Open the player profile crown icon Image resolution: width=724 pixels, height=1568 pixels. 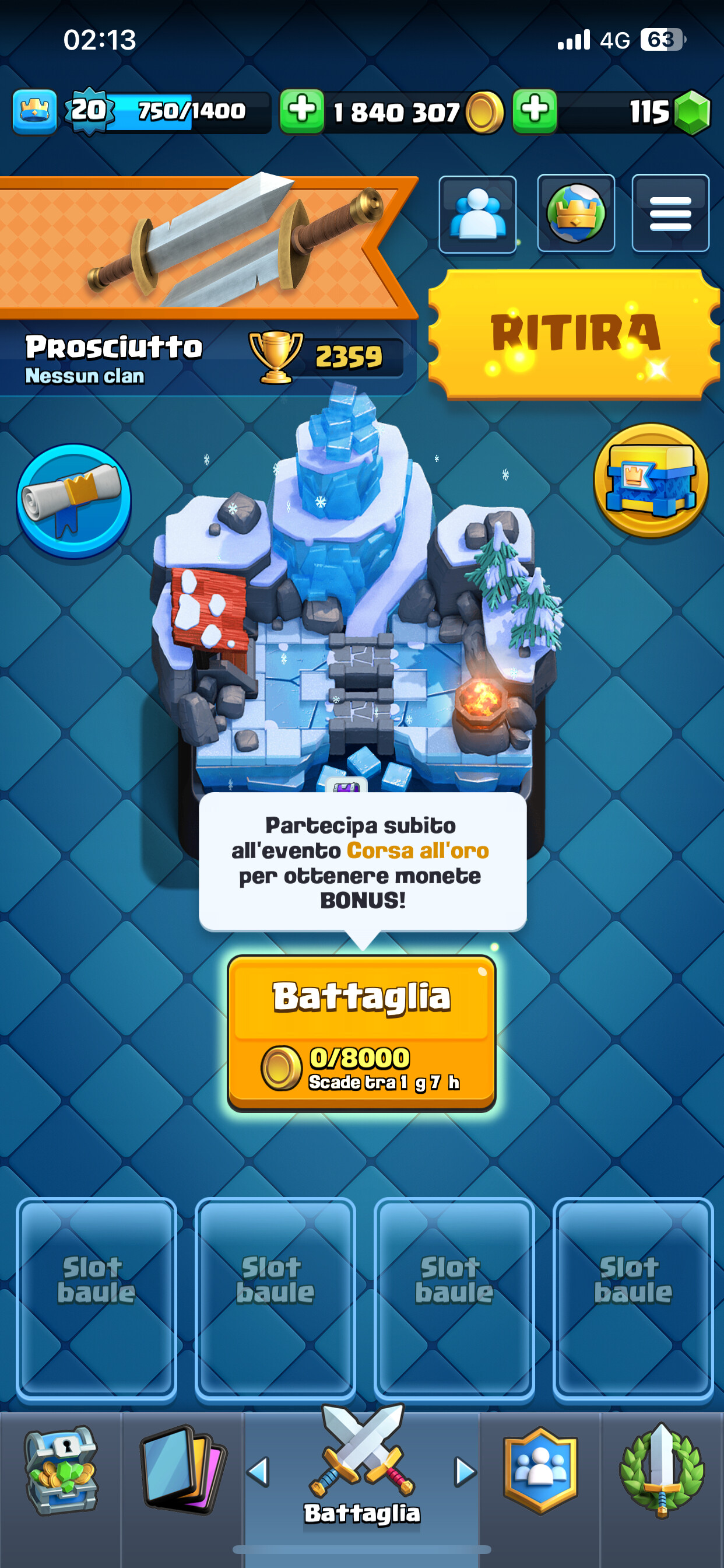(x=34, y=111)
